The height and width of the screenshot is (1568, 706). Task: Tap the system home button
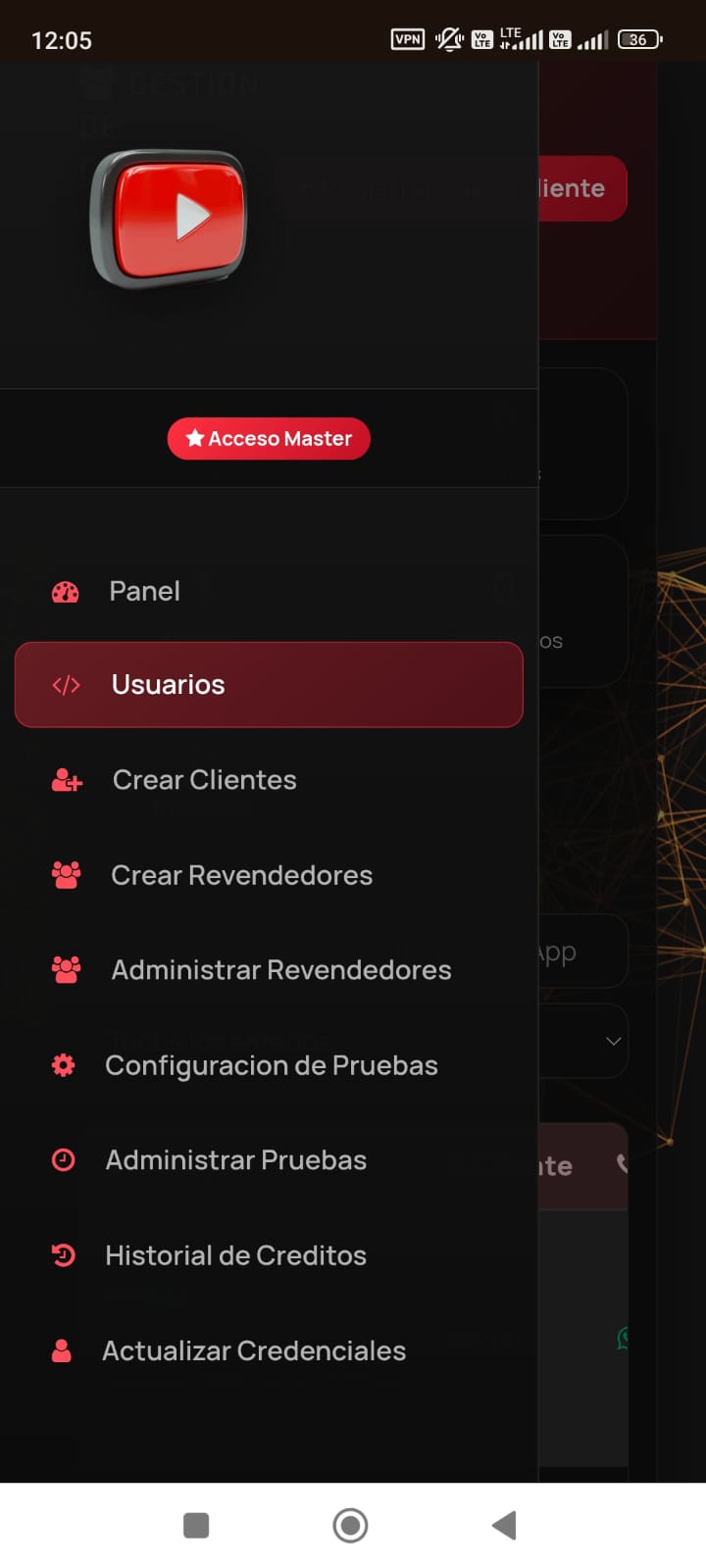350,1525
